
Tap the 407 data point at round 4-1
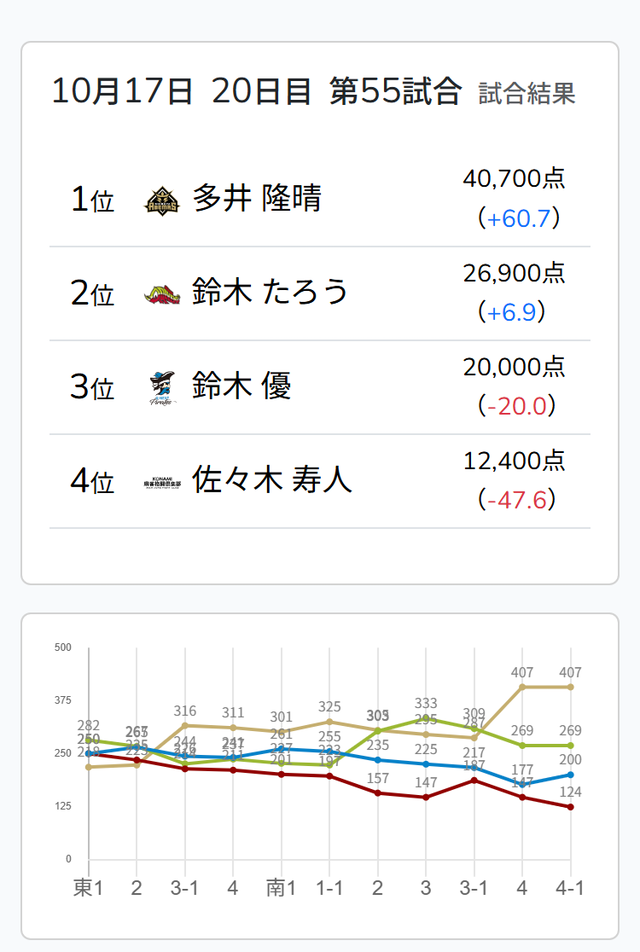tap(570, 687)
